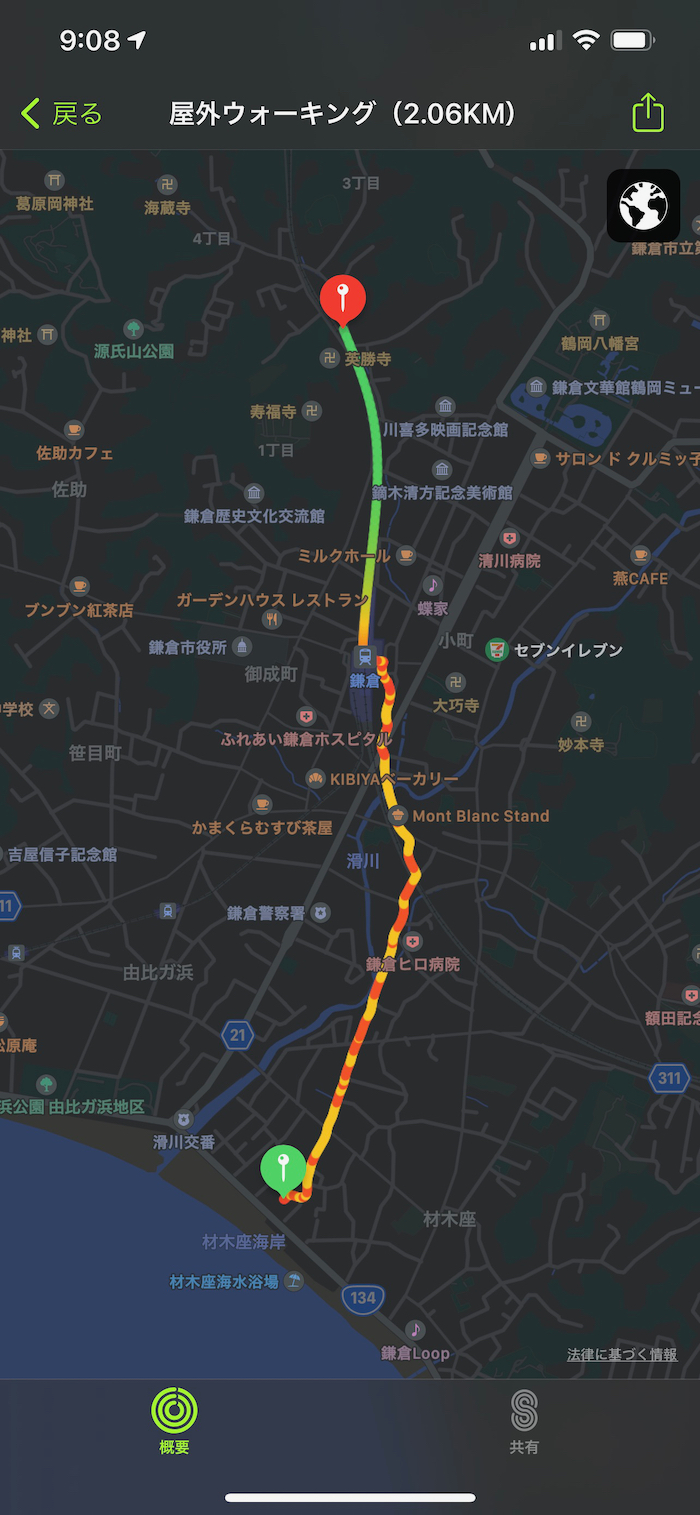Viewport: 700px width, 1515px height.
Task: Open the 法律に基づく情報 link
Action: point(622,1354)
